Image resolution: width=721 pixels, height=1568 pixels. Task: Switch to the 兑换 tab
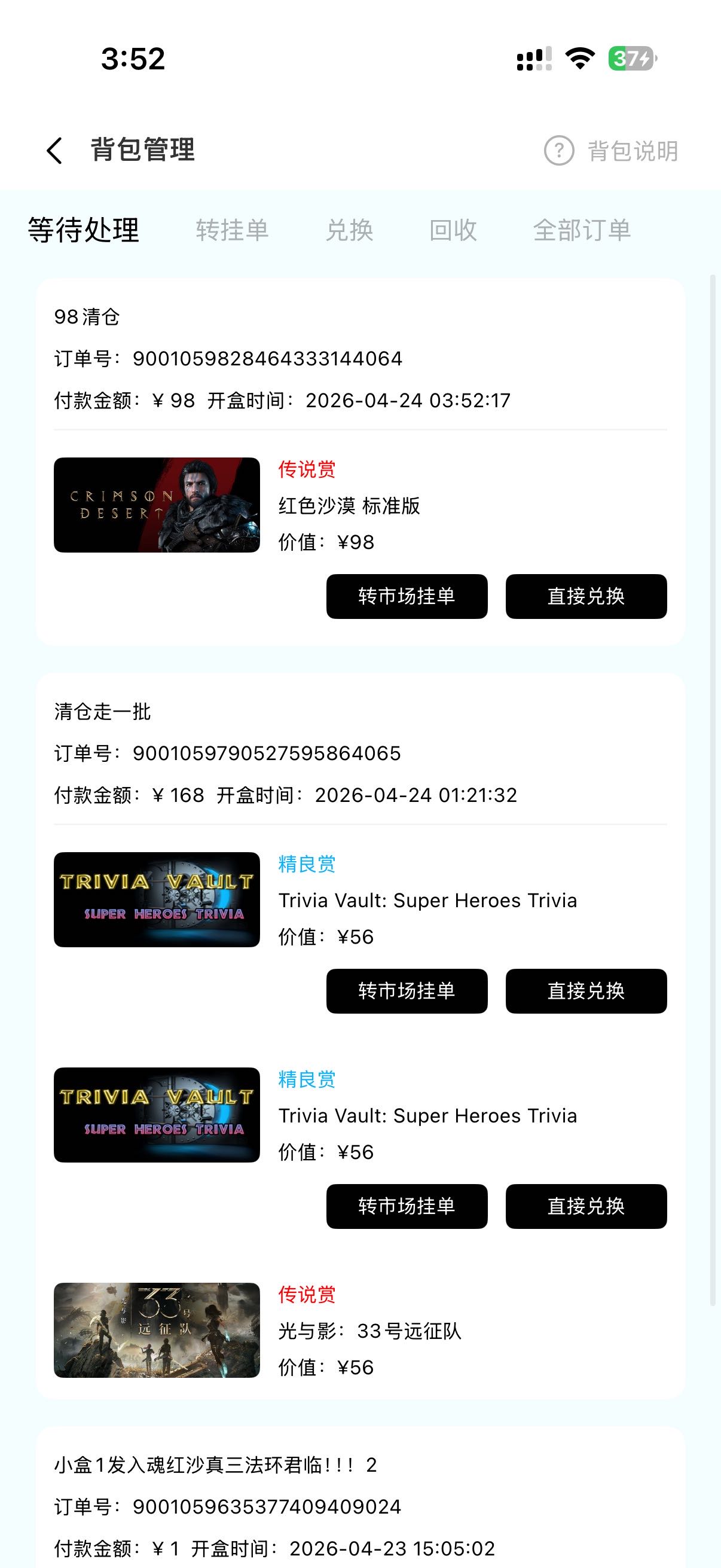point(349,230)
